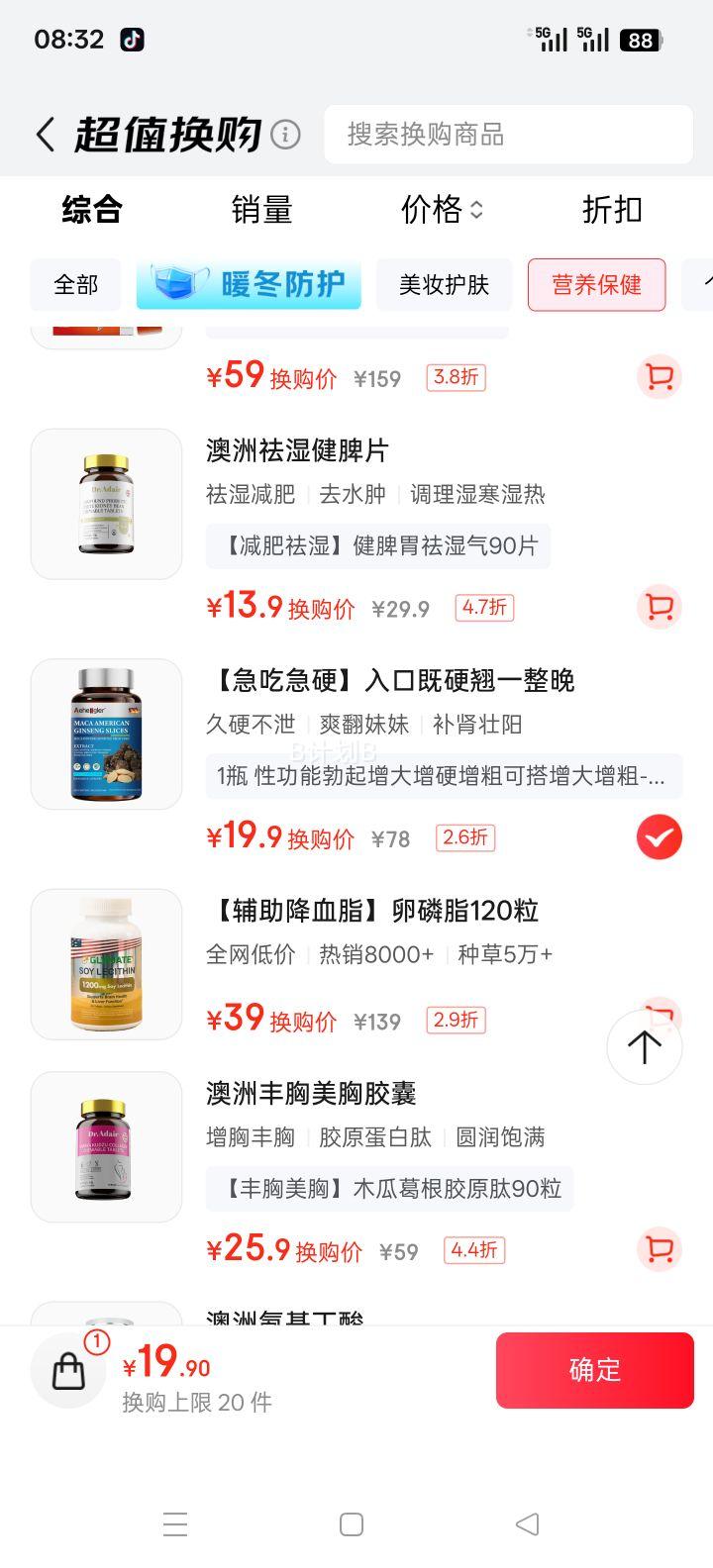The image size is (713, 1568).
Task: Confirm selection with the 确定 button
Action: click(x=594, y=1370)
